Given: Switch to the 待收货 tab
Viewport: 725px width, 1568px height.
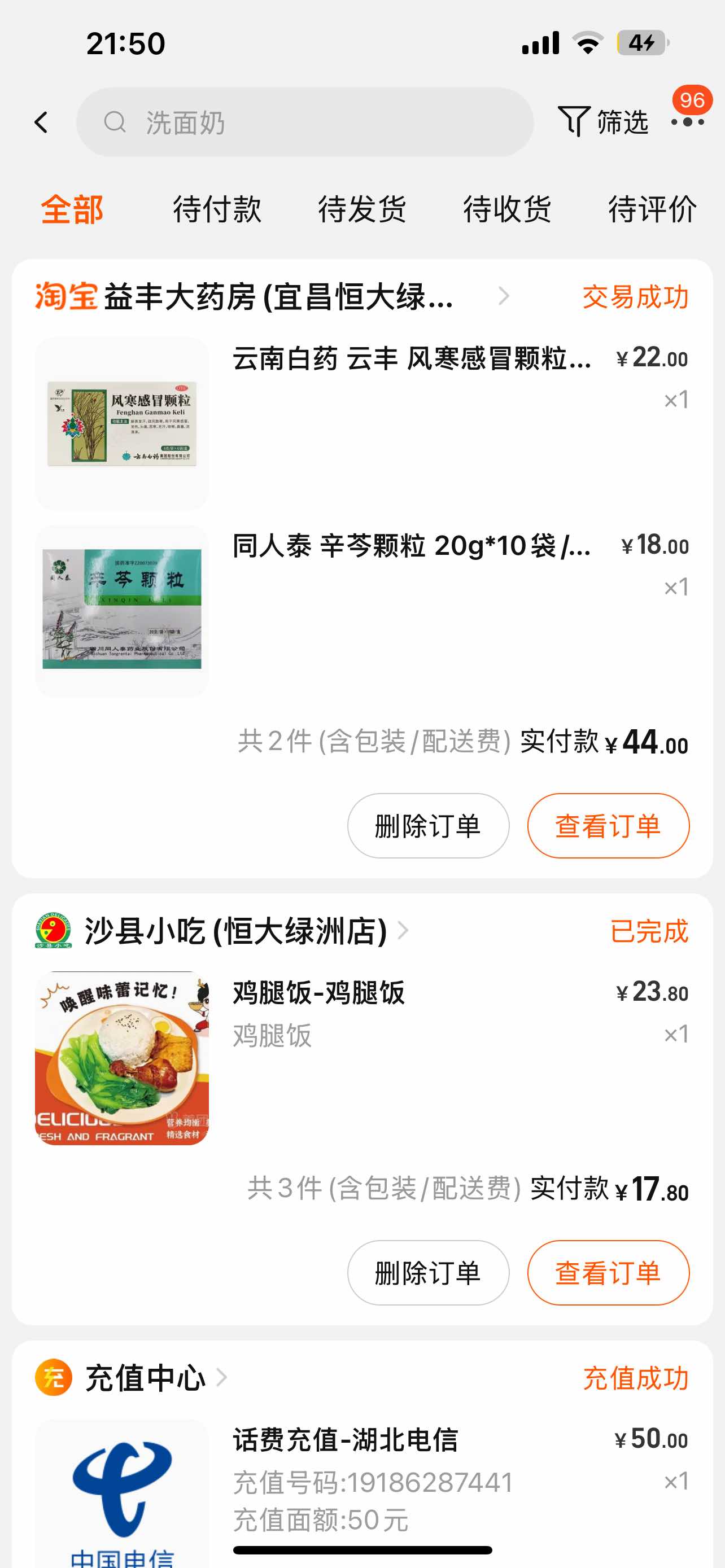Looking at the screenshot, I should click(x=507, y=209).
